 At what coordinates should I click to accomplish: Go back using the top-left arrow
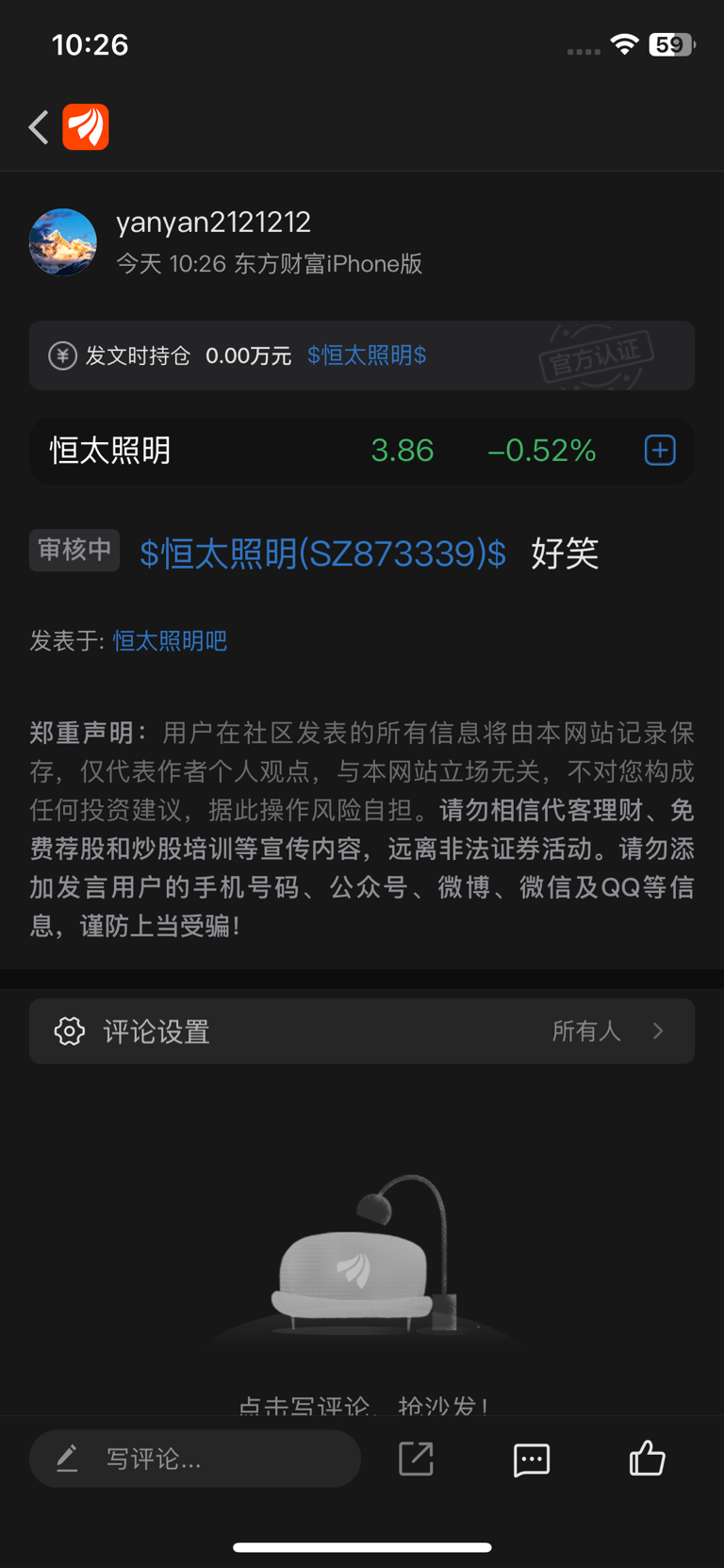pyautogui.click(x=39, y=127)
